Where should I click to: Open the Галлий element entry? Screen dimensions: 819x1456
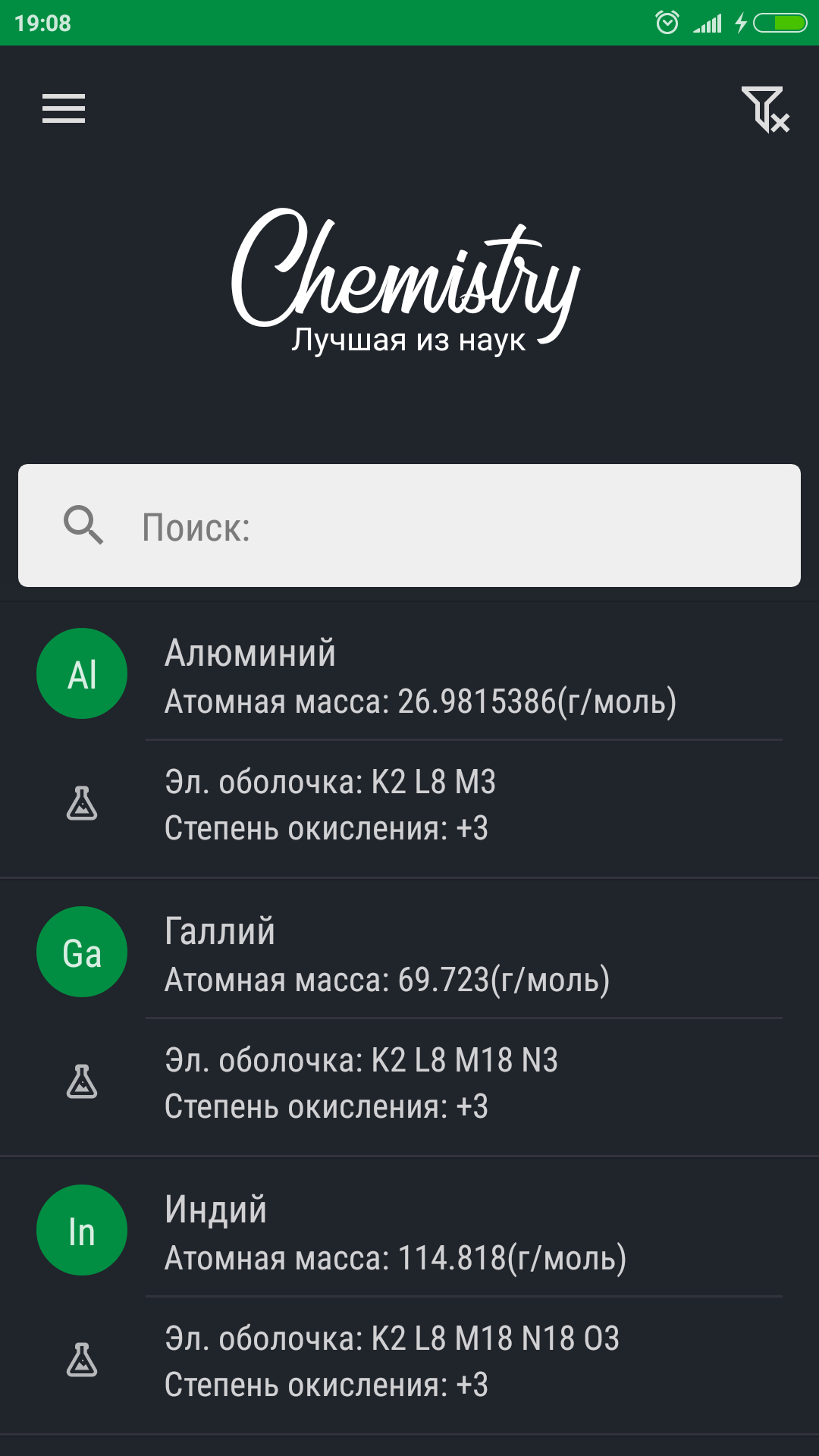409,1018
